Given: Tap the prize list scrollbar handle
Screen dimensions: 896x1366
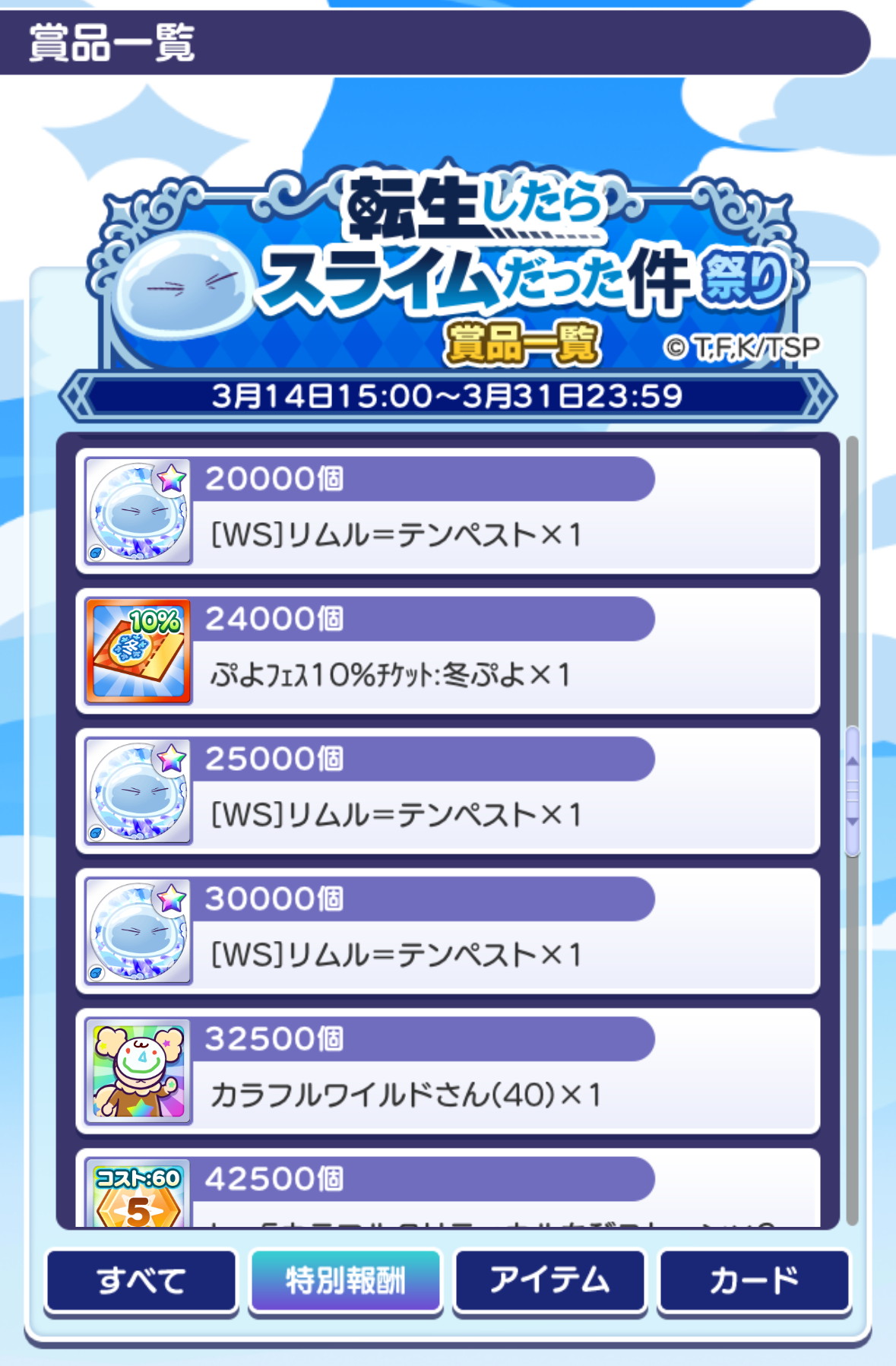Looking at the screenshot, I should click(852, 791).
